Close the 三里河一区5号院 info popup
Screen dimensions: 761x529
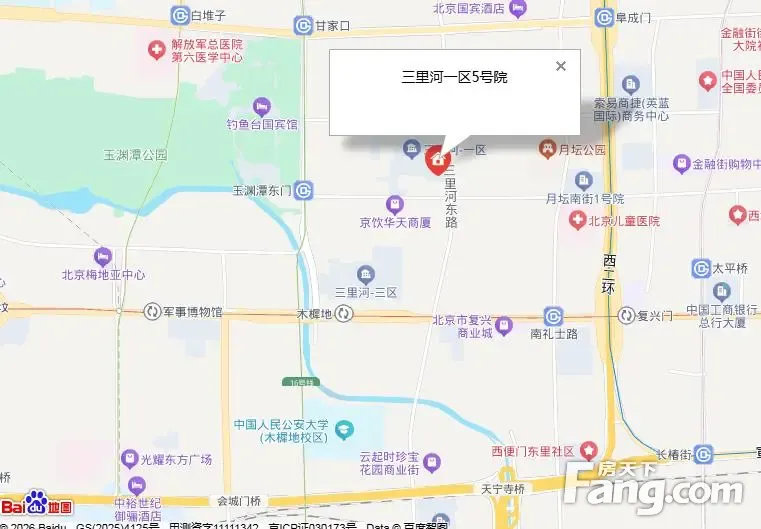[x=561, y=66]
